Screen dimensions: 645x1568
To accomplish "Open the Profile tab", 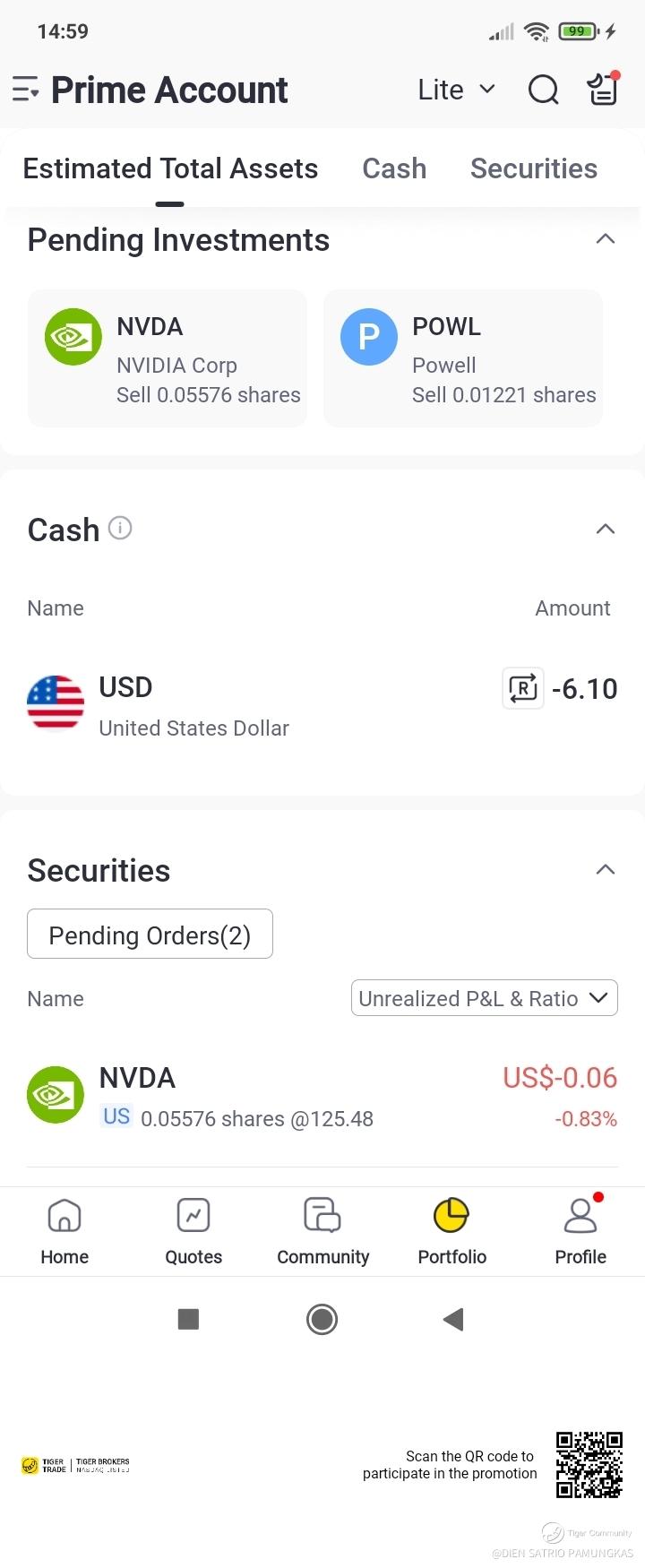I will 580,1232.
